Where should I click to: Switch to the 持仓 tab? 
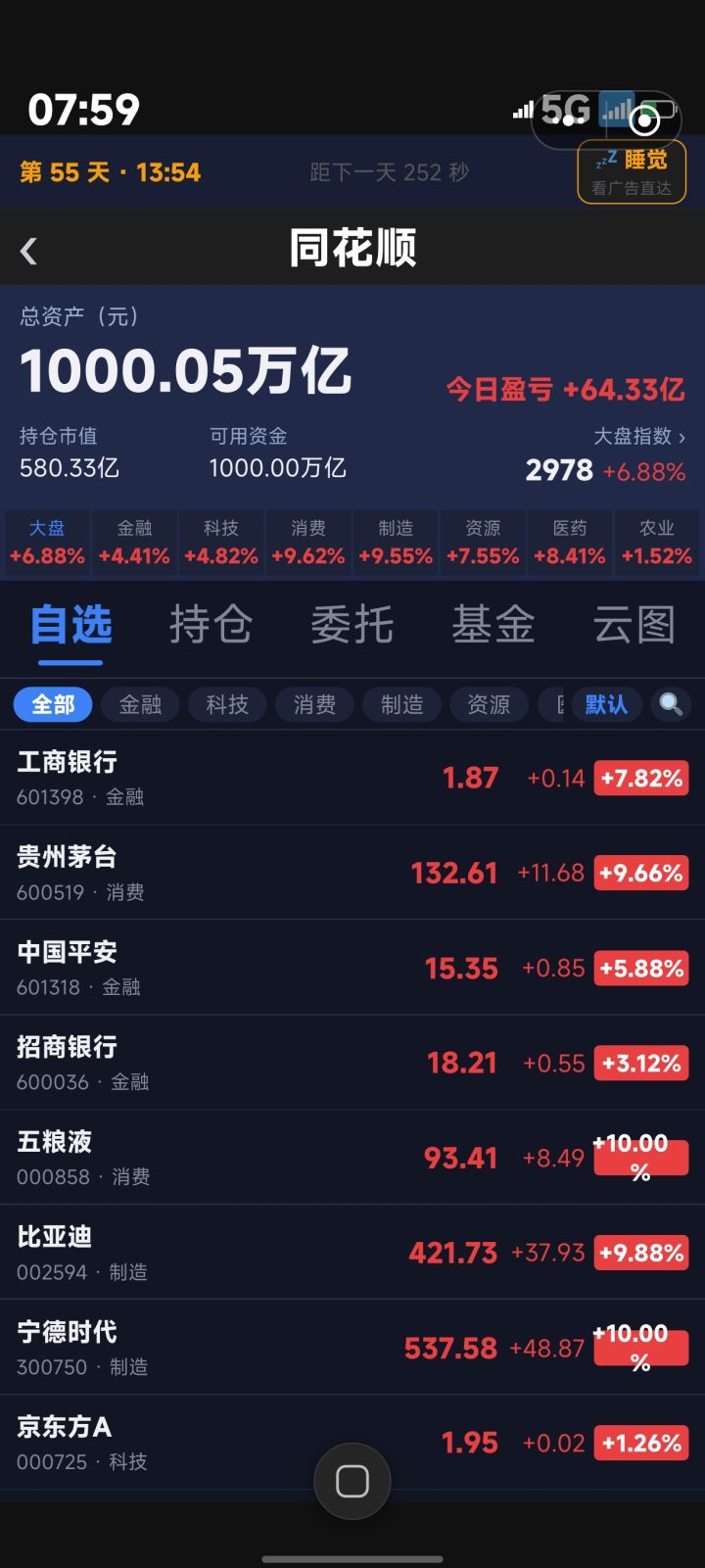coord(211,624)
